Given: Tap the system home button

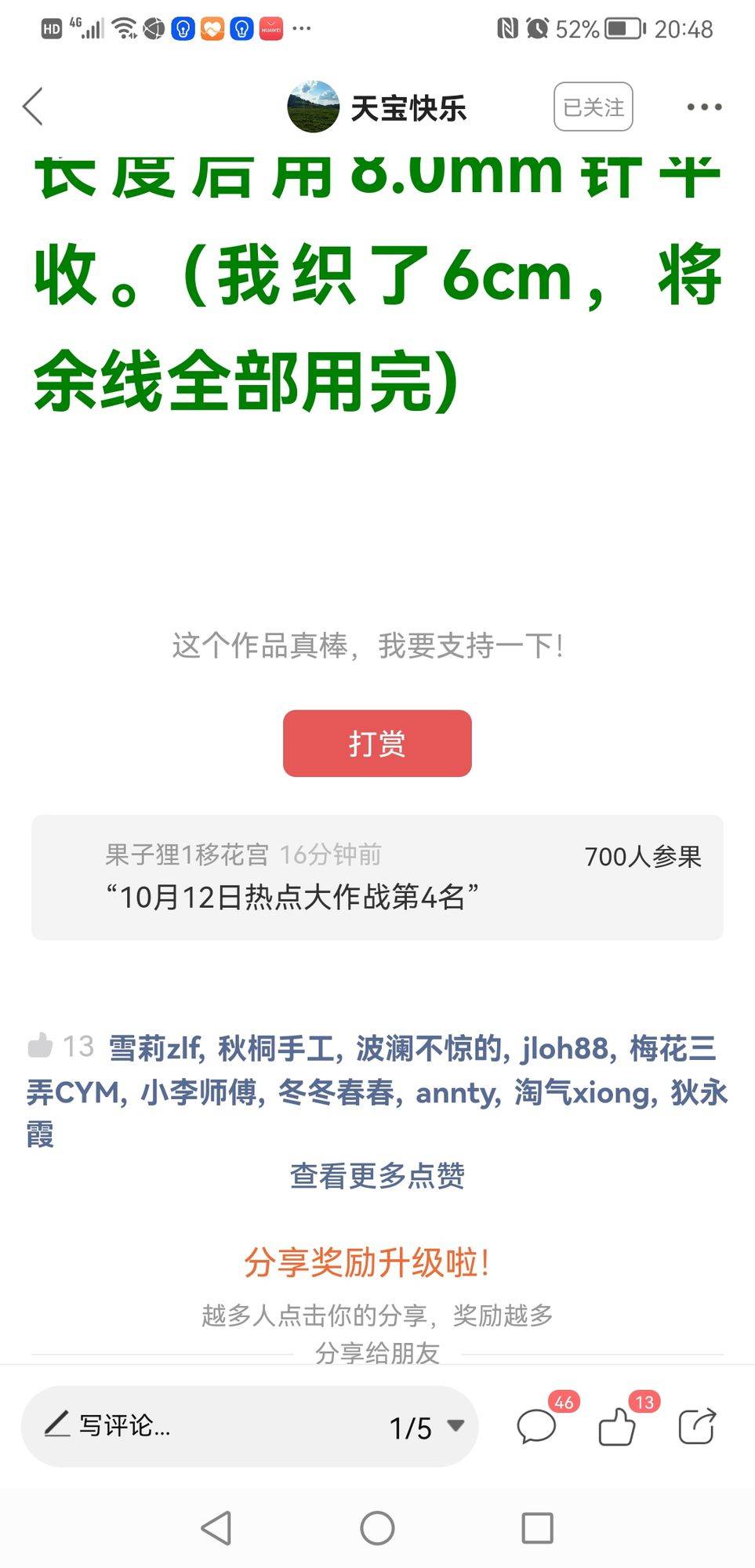Looking at the screenshot, I should click(x=377, y=1528).
